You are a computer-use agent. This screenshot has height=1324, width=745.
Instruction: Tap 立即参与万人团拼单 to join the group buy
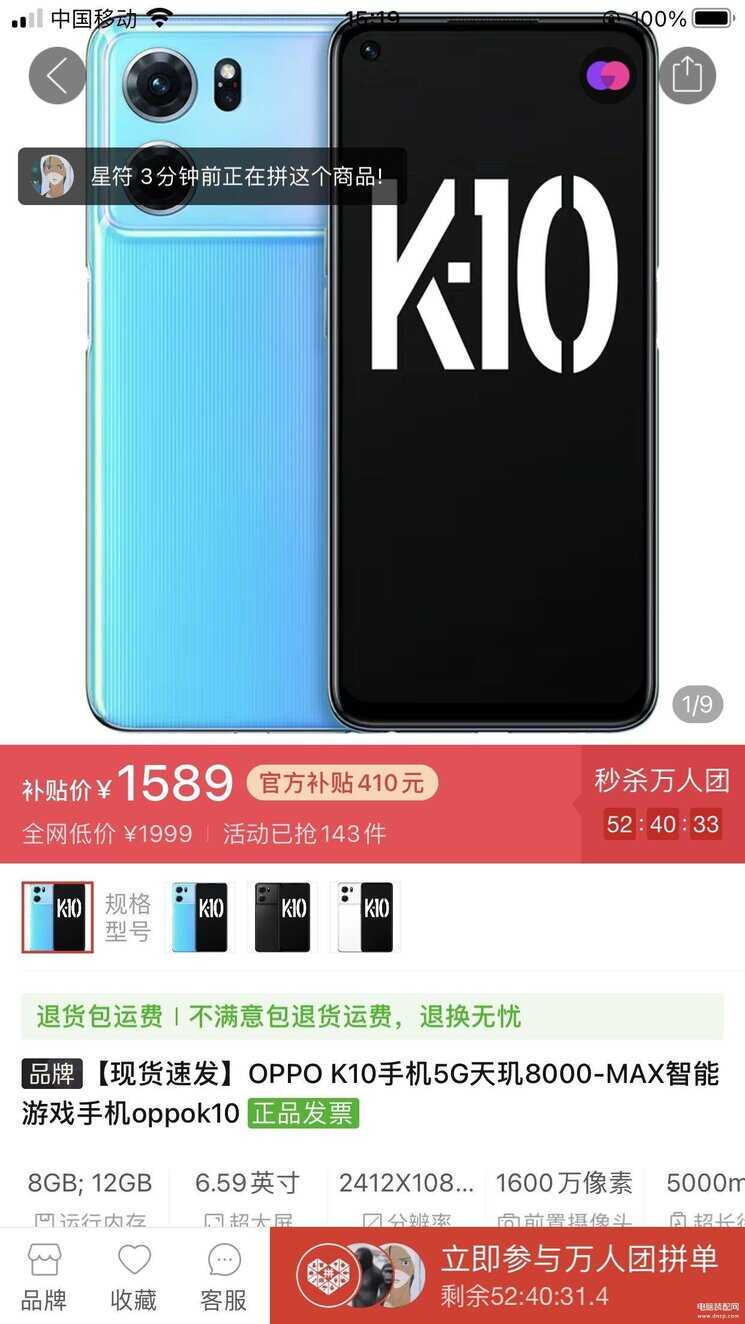click(x=507, y=1276)
